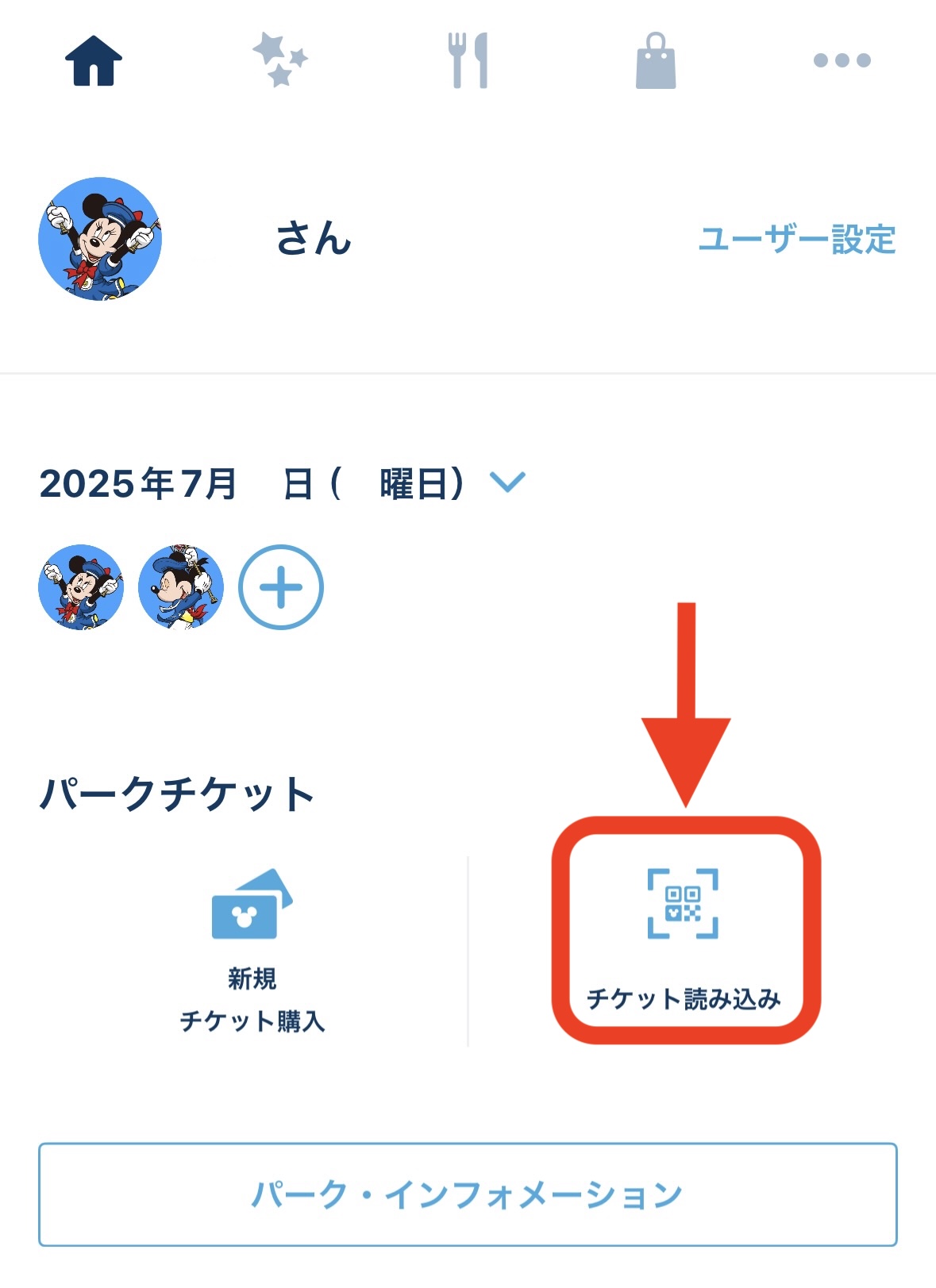Open the dining fork and knife tab
This screenshot has width=936, height=1288.
pos(468,60)
